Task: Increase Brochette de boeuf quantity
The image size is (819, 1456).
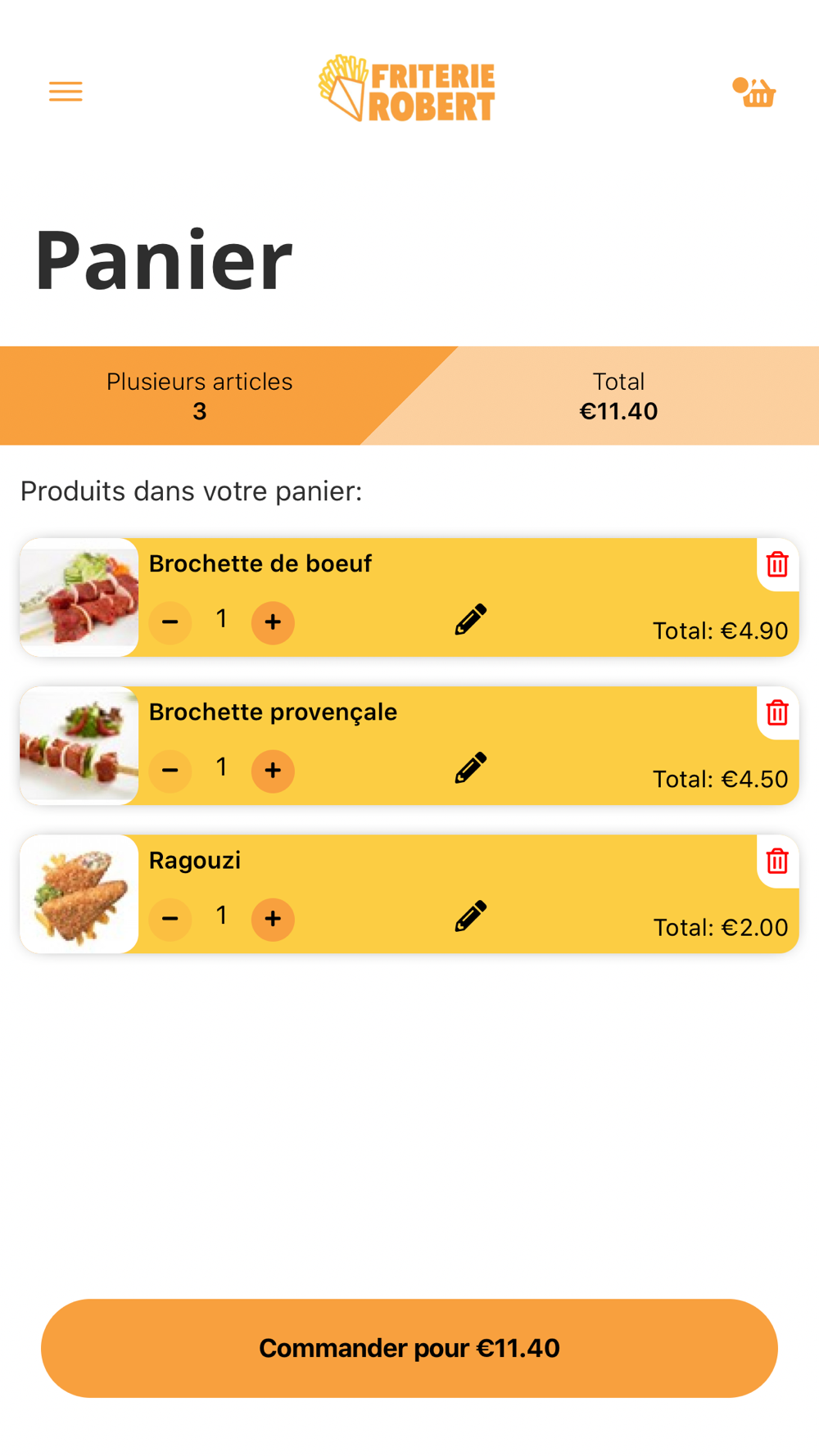Action: (273, 622)
